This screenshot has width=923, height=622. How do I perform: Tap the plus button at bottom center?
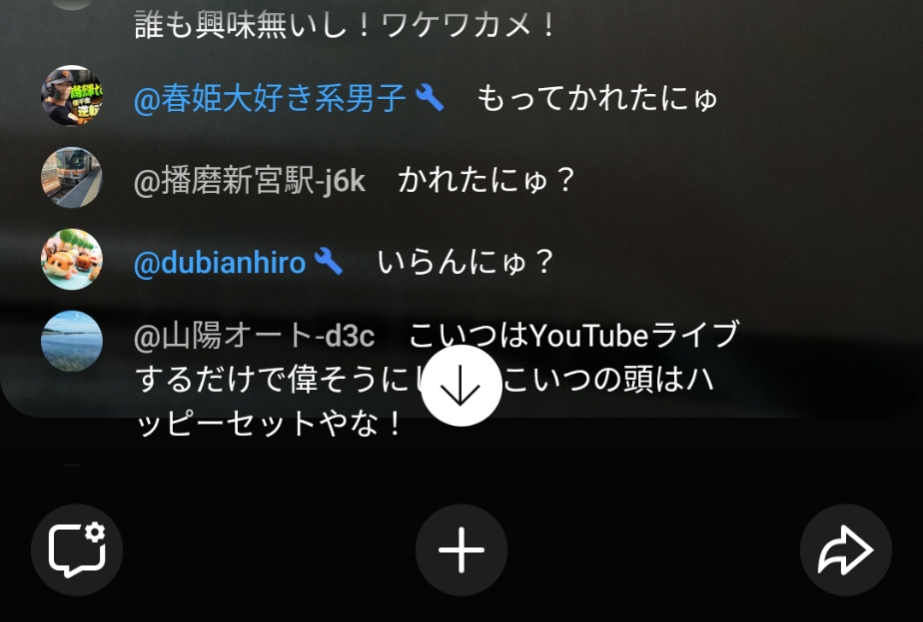coord(461,550)
